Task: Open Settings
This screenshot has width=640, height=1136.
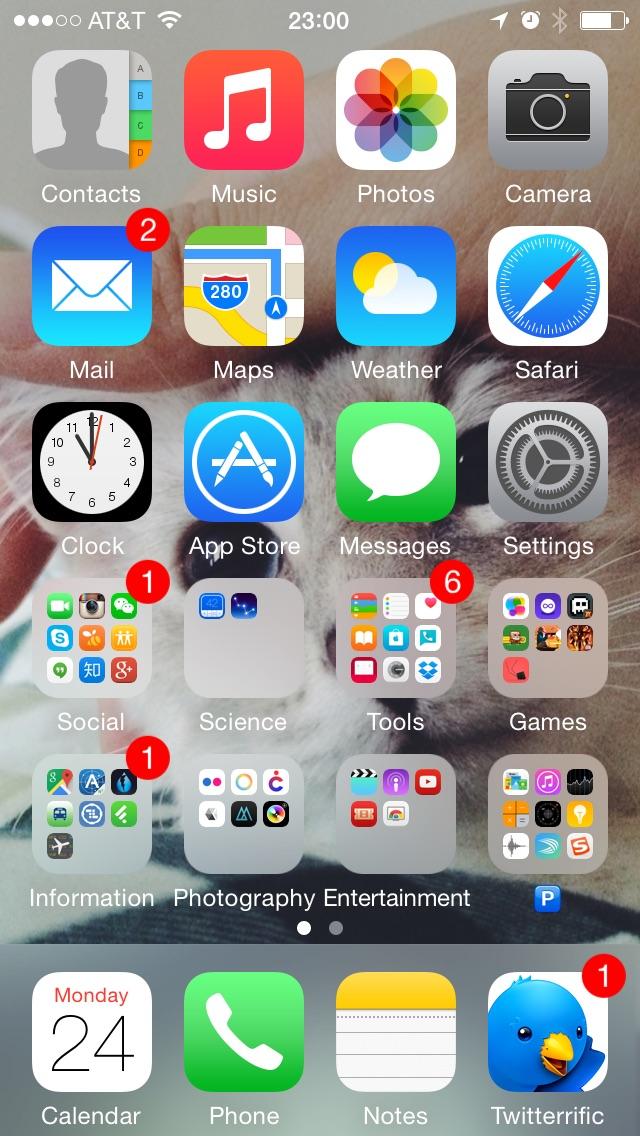Action: [548, 462]
